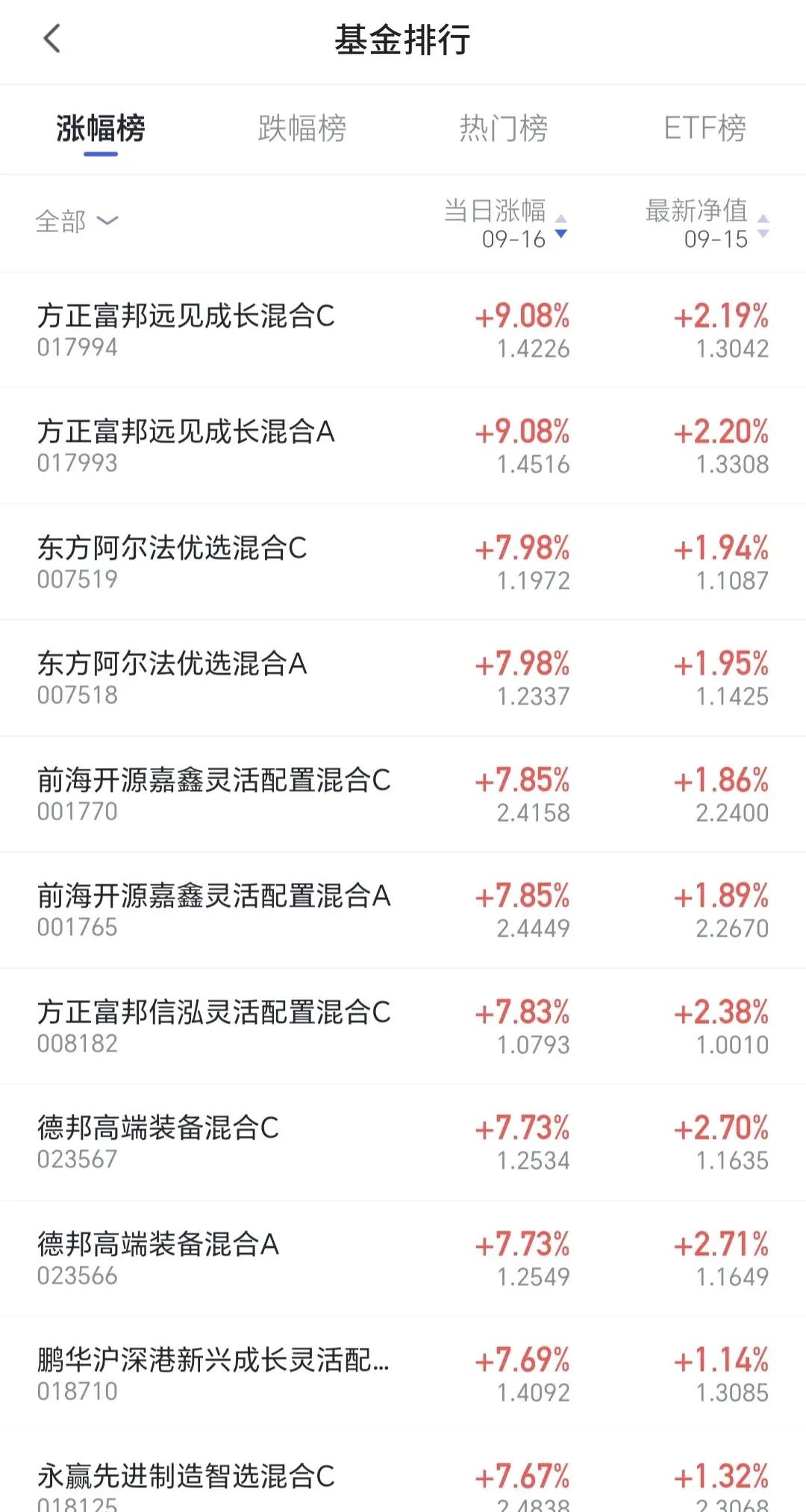The height and width of the screenshot is (1512, 806).
Task: Collapse the fund category selector
Action: (107, 222)
